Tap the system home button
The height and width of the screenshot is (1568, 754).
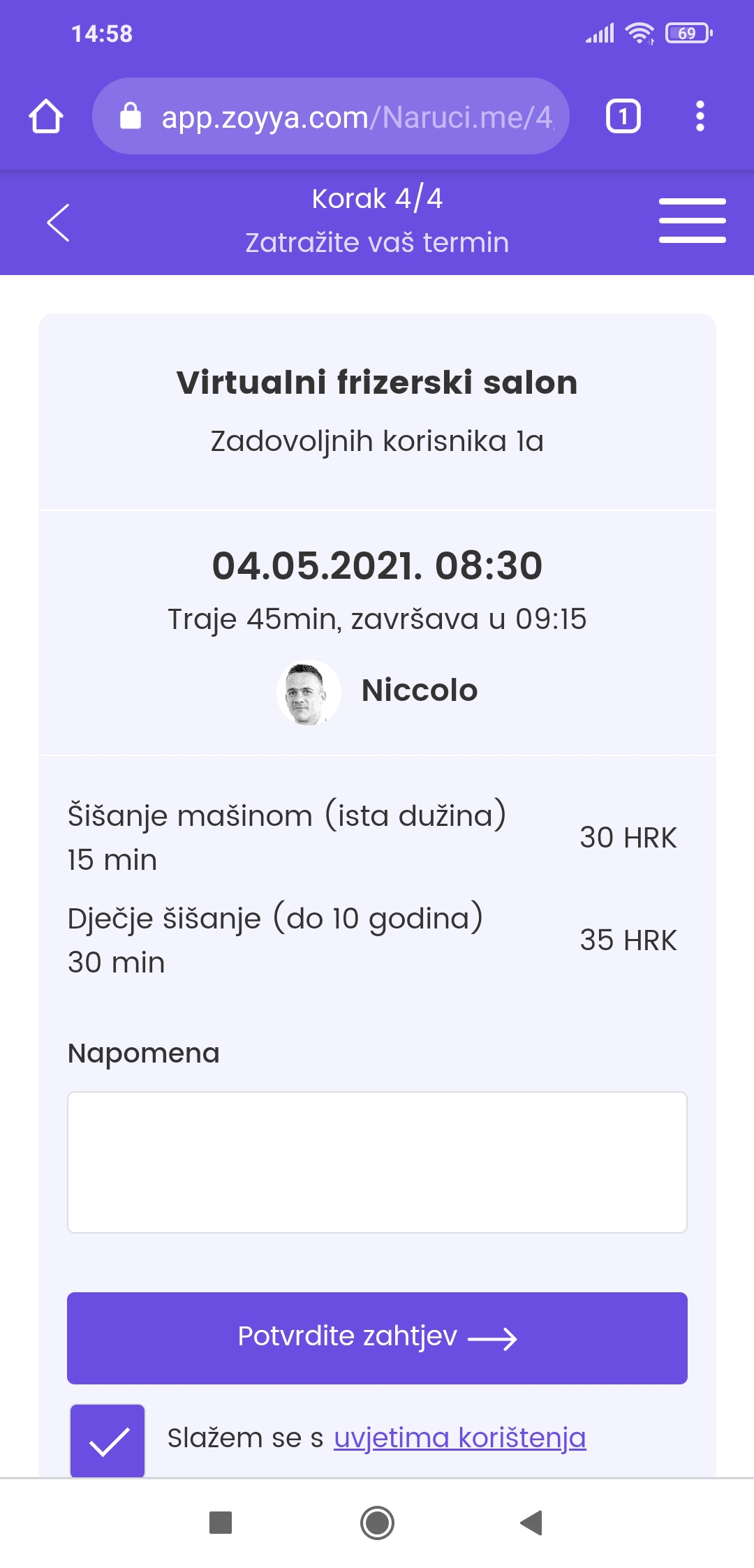tap(377, 1523)
